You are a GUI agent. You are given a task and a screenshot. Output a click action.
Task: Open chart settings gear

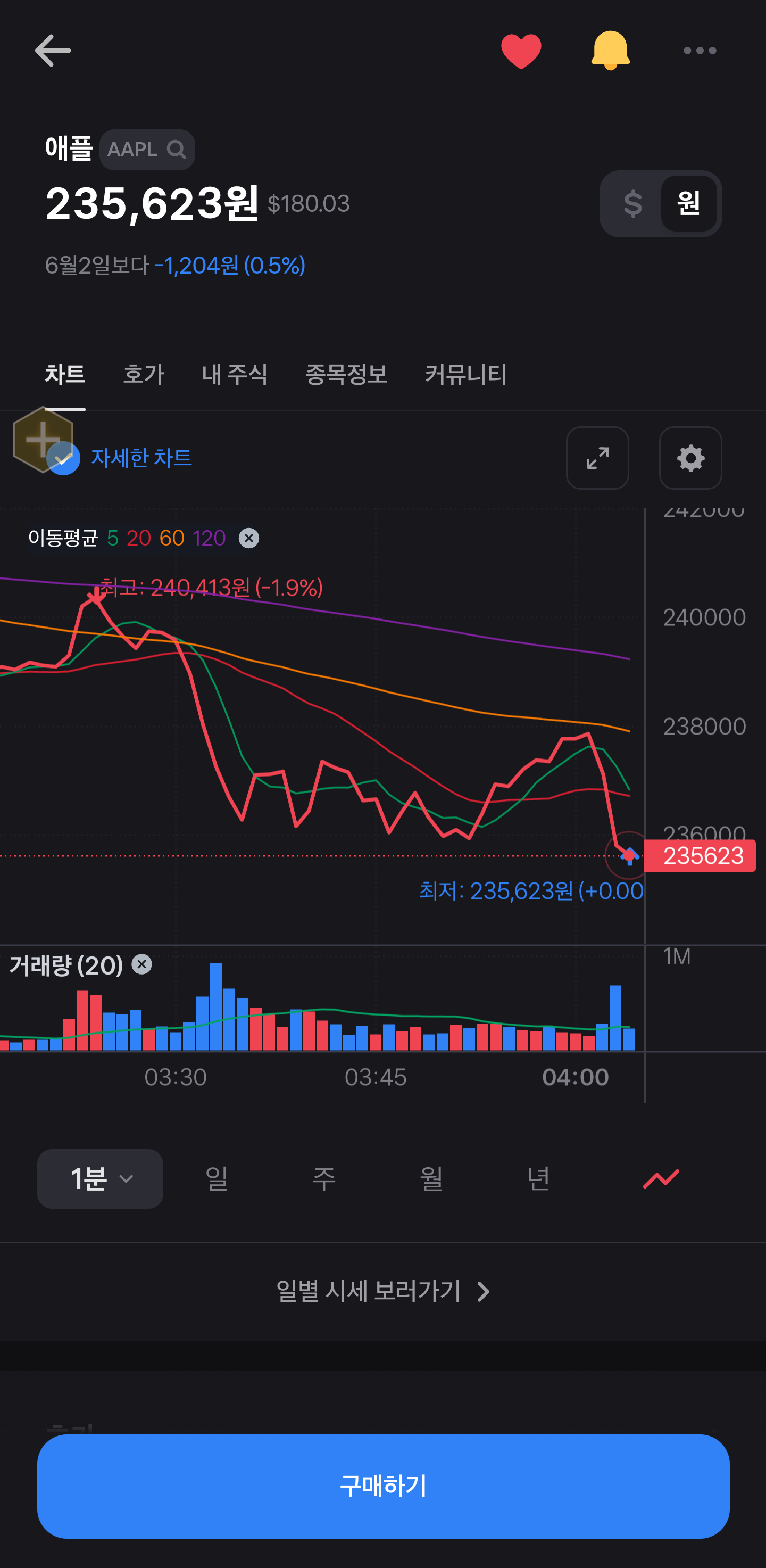[690, 458]
